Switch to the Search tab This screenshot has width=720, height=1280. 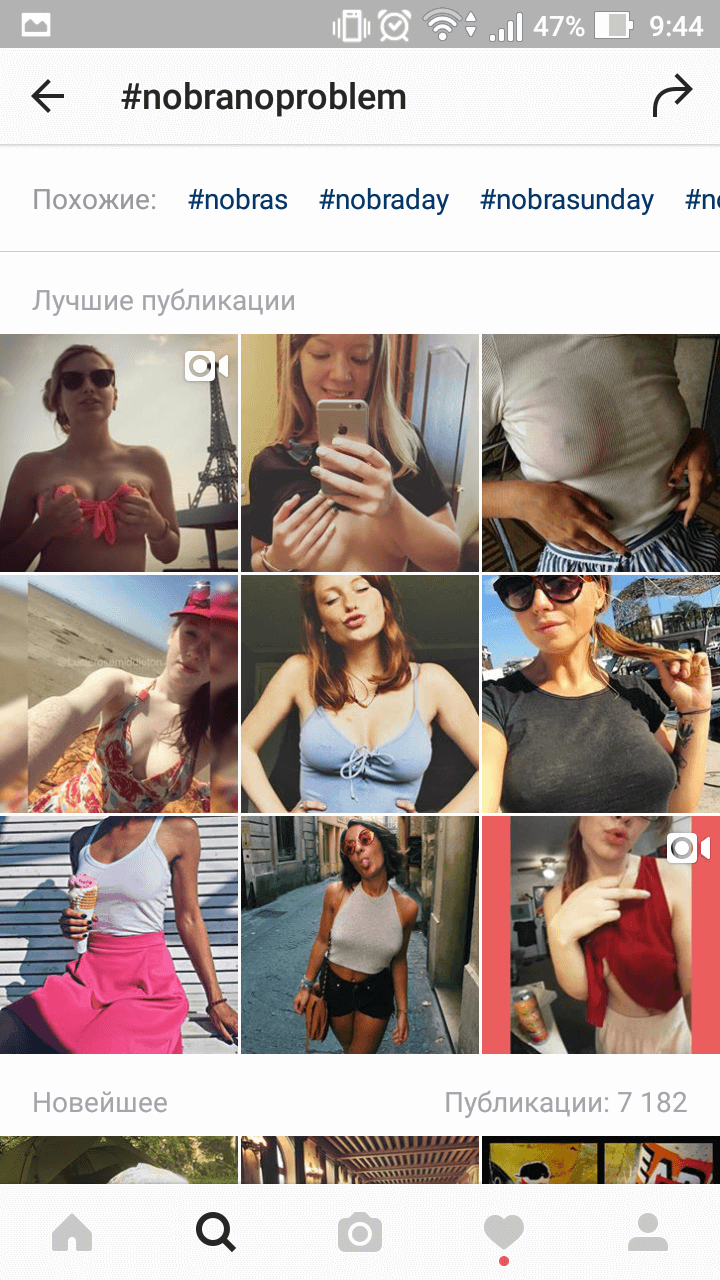pyautogui.click(x=216, y=1232)
